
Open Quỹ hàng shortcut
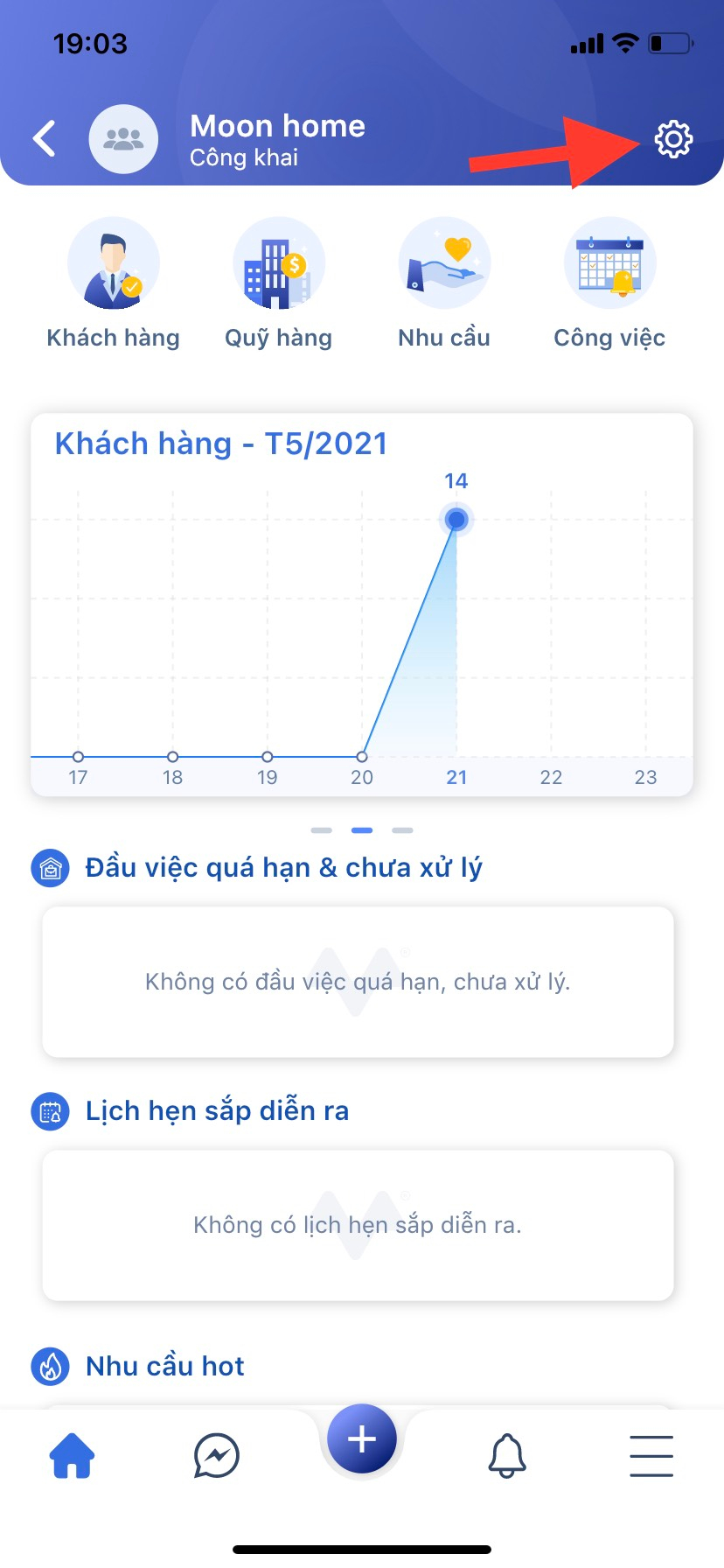[x=279, y=285]
